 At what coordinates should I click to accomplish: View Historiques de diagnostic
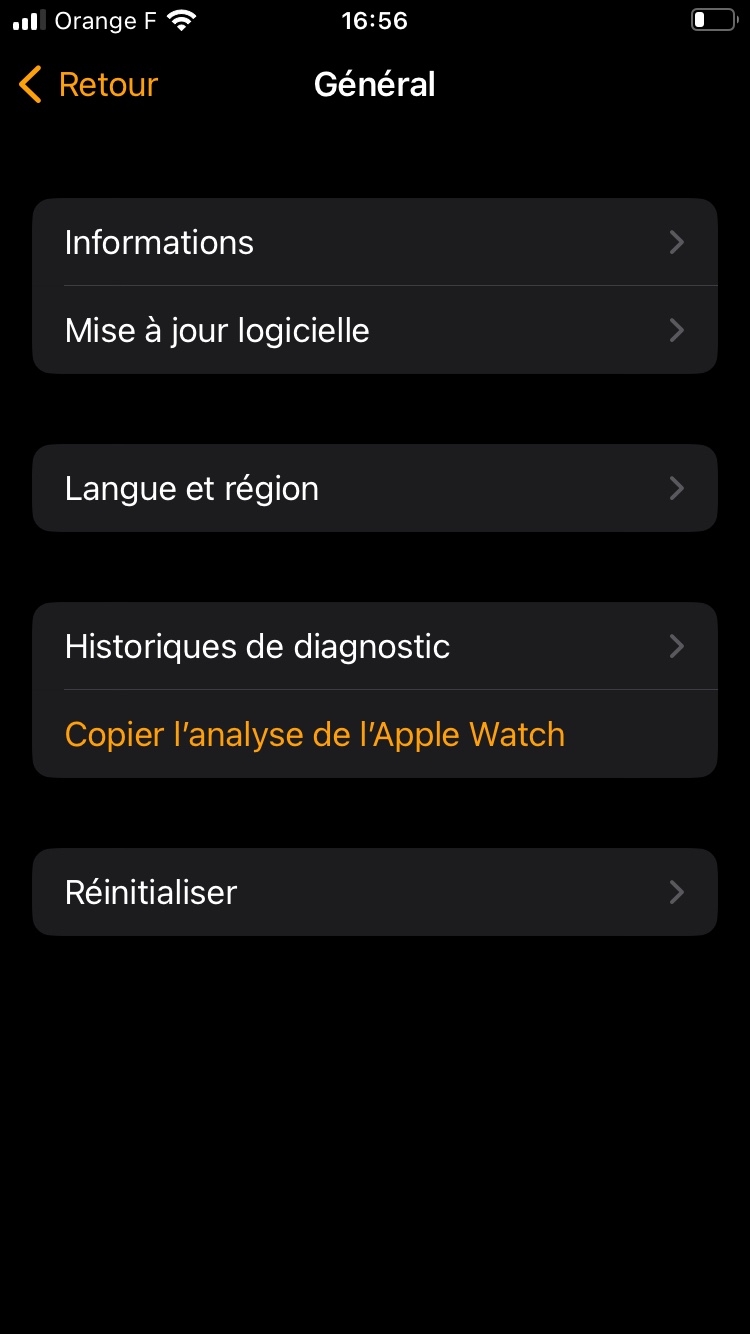click(374, 647)
